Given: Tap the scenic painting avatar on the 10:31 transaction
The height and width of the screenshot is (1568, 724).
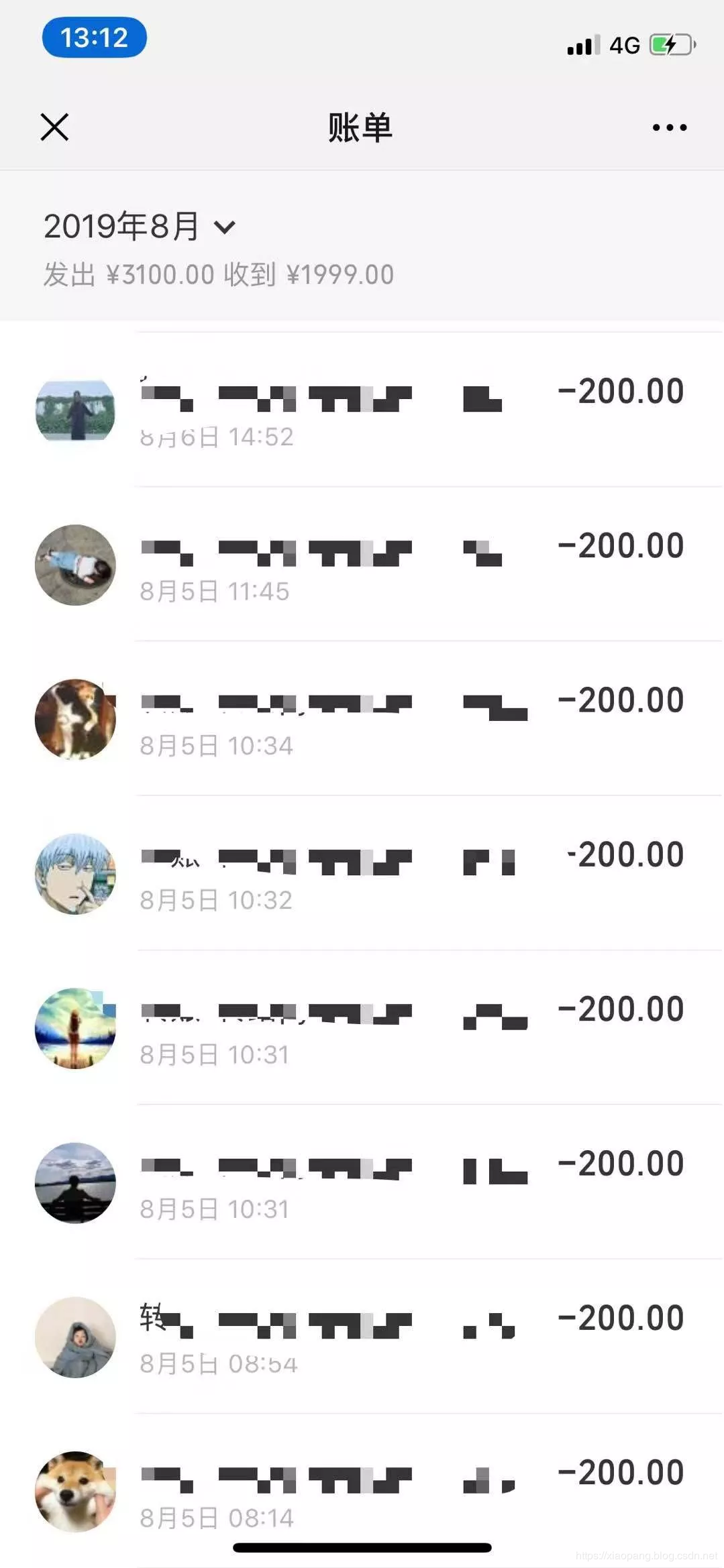Looking at the screenshot, I should click(x=75, y=1029).
